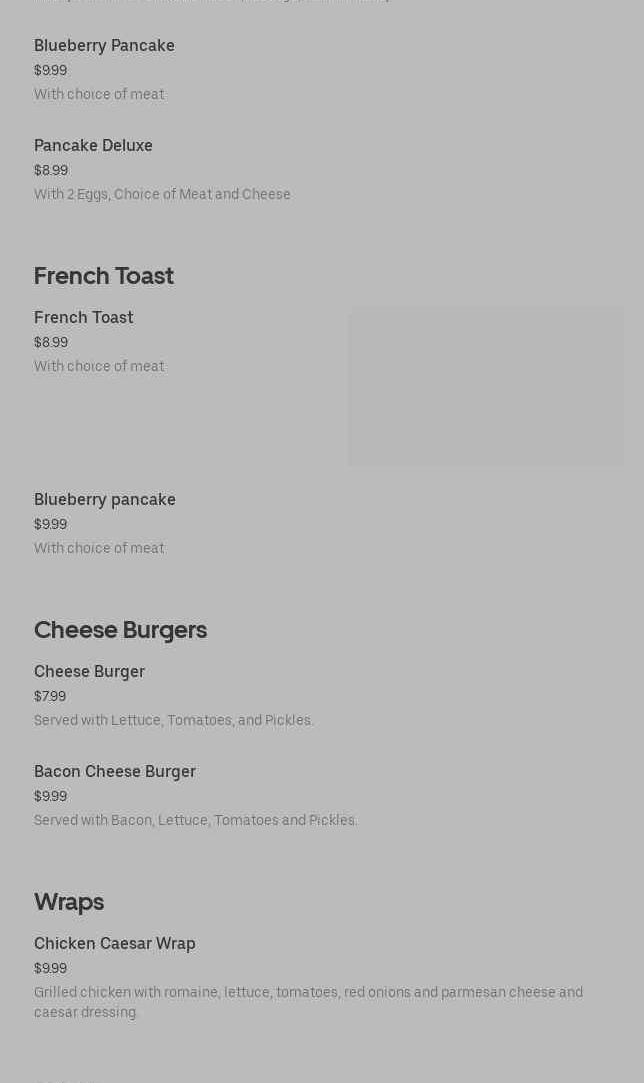The height and width of the screenshot is (1083, 644).
Task: Open Blueberry Pancake listed above Pancake Deluxe
Action: [104, 46]
